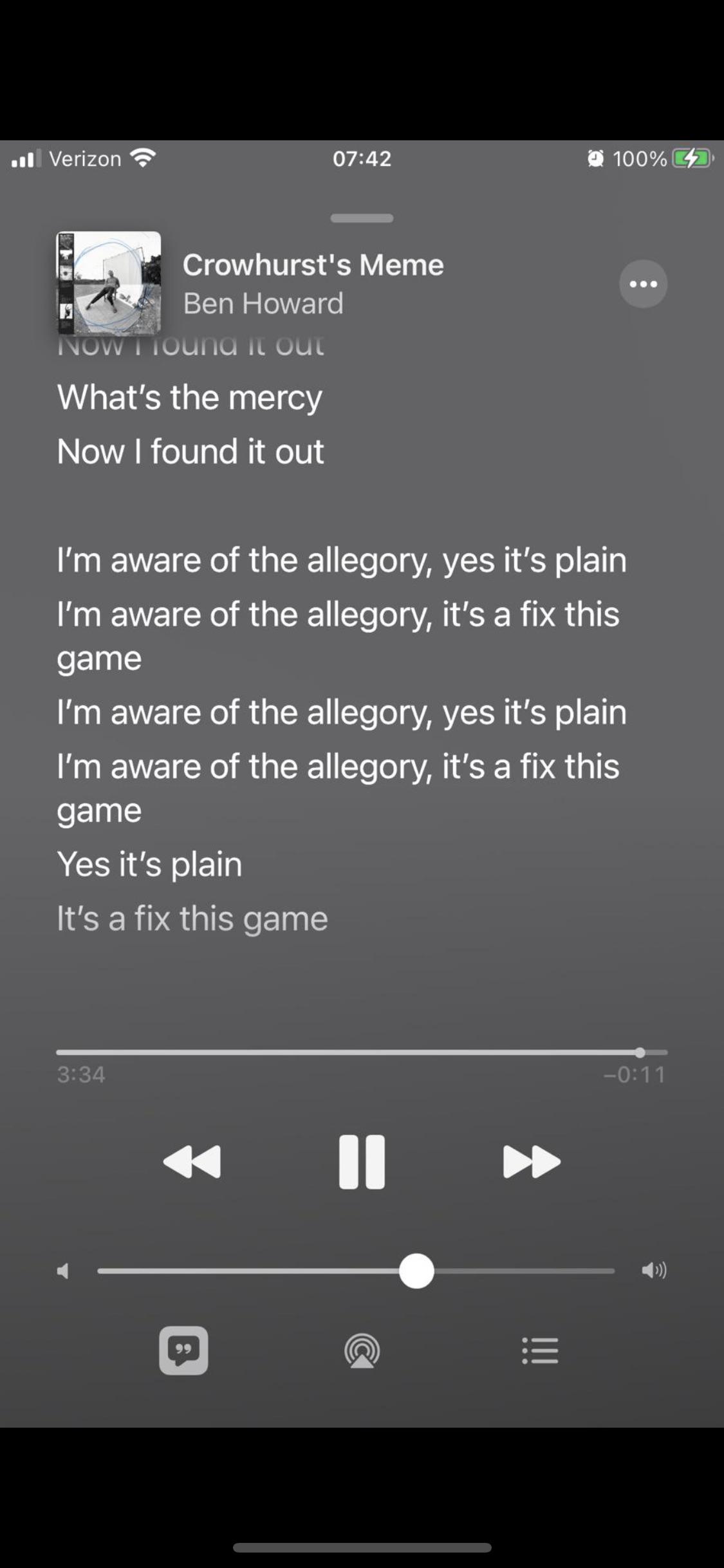The height and width of the screenshot is (1568, 724).
Task: Tap the album artwork thumbnail
Action: point(107,283)
